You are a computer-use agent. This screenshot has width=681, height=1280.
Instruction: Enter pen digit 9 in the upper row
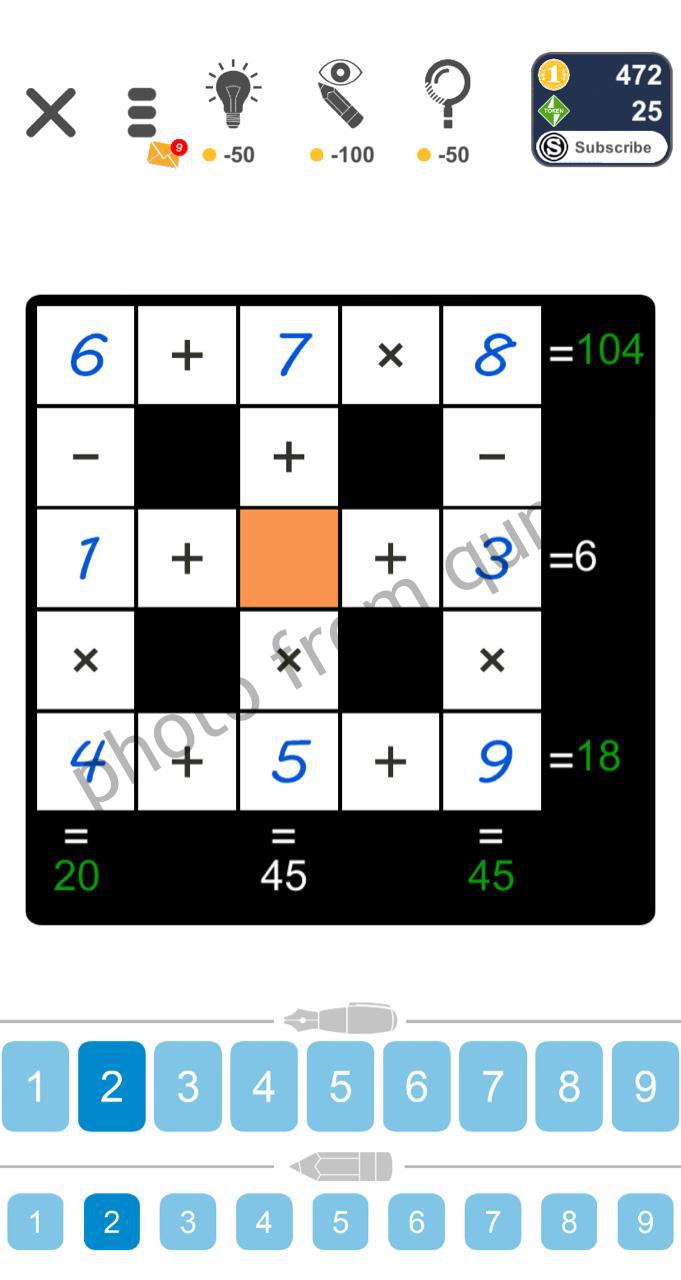point(645,1086)
